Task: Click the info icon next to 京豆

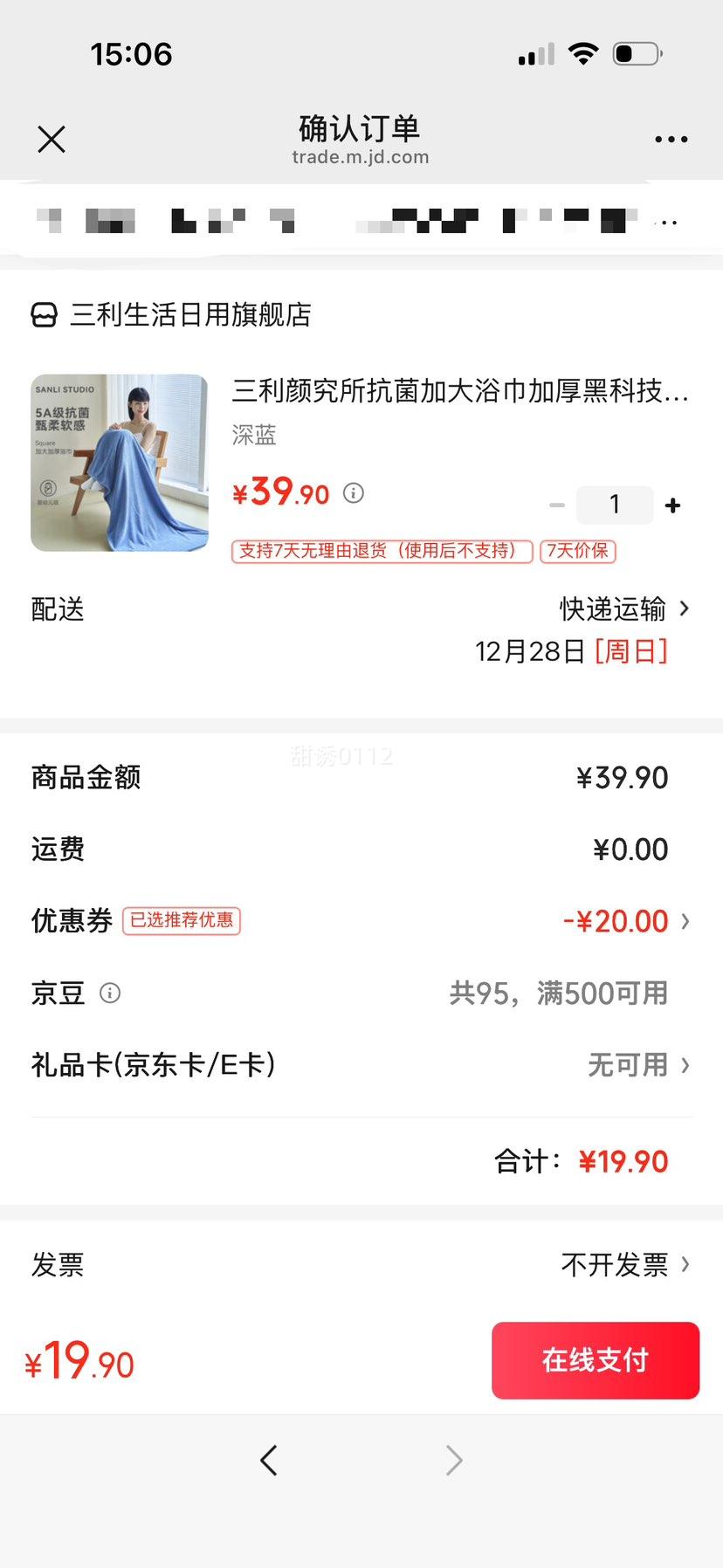Action: (110, 993)
